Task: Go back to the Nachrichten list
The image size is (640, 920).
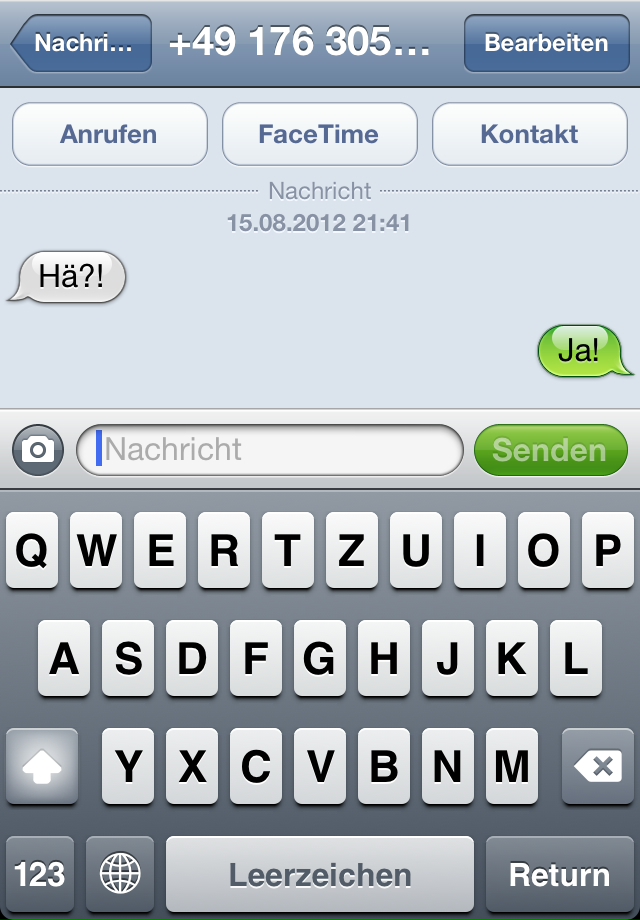Action: pos(82,44)
